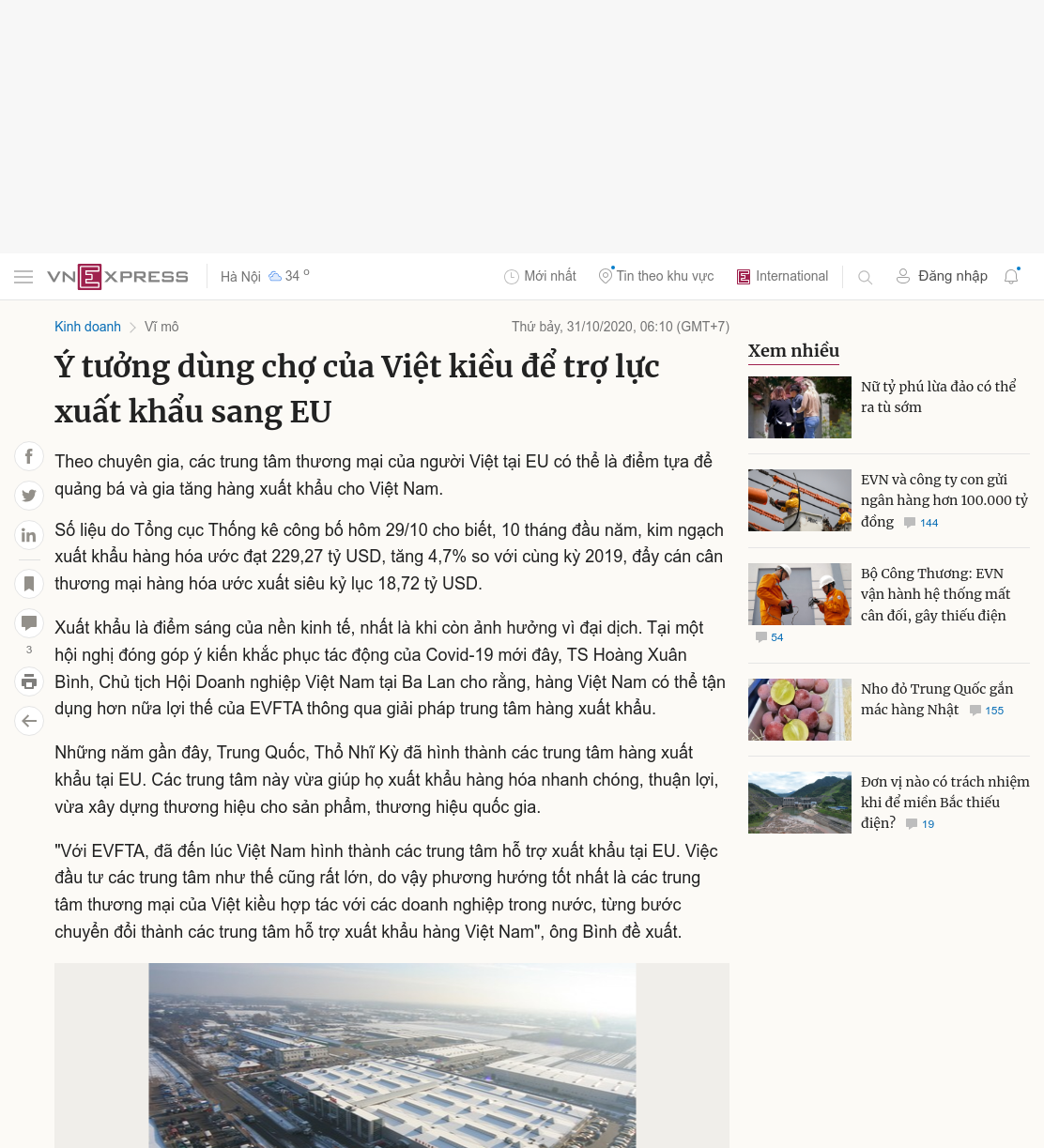Go to Kinh doanh category
This screenshot has height=1148, width=1044.
[87, 327]
